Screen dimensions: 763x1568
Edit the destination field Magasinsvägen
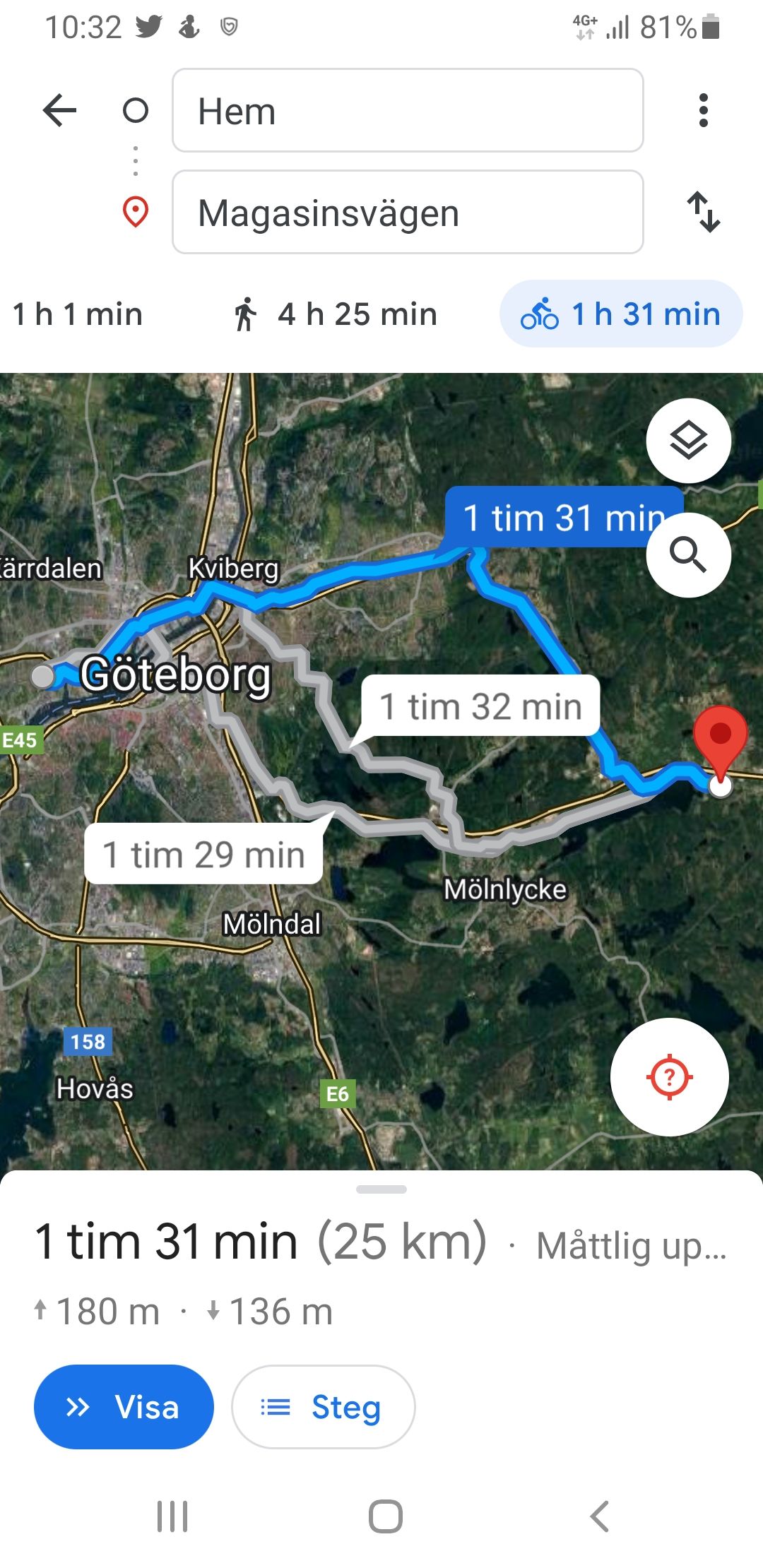point(408,212)
